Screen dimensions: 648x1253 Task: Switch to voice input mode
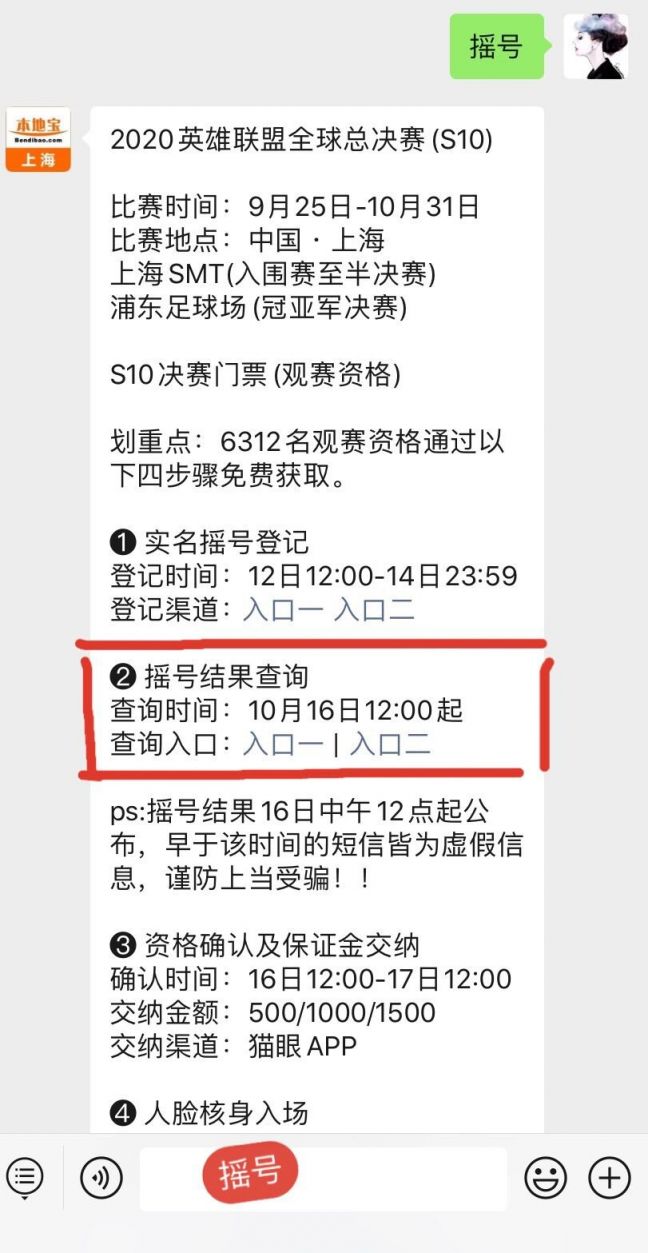(101, 1178)
